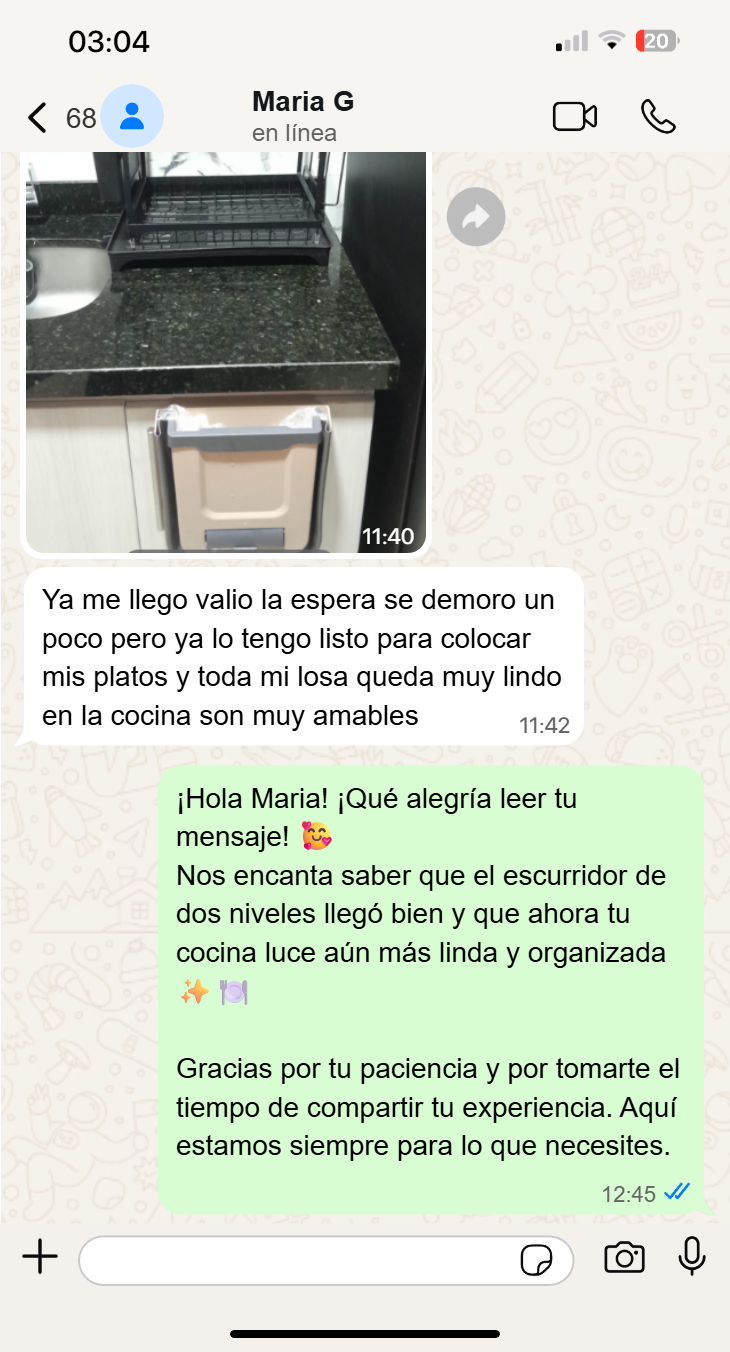
Task: Tap the home indicator bar at the bottom
Action: click(x=365, y=1334)
